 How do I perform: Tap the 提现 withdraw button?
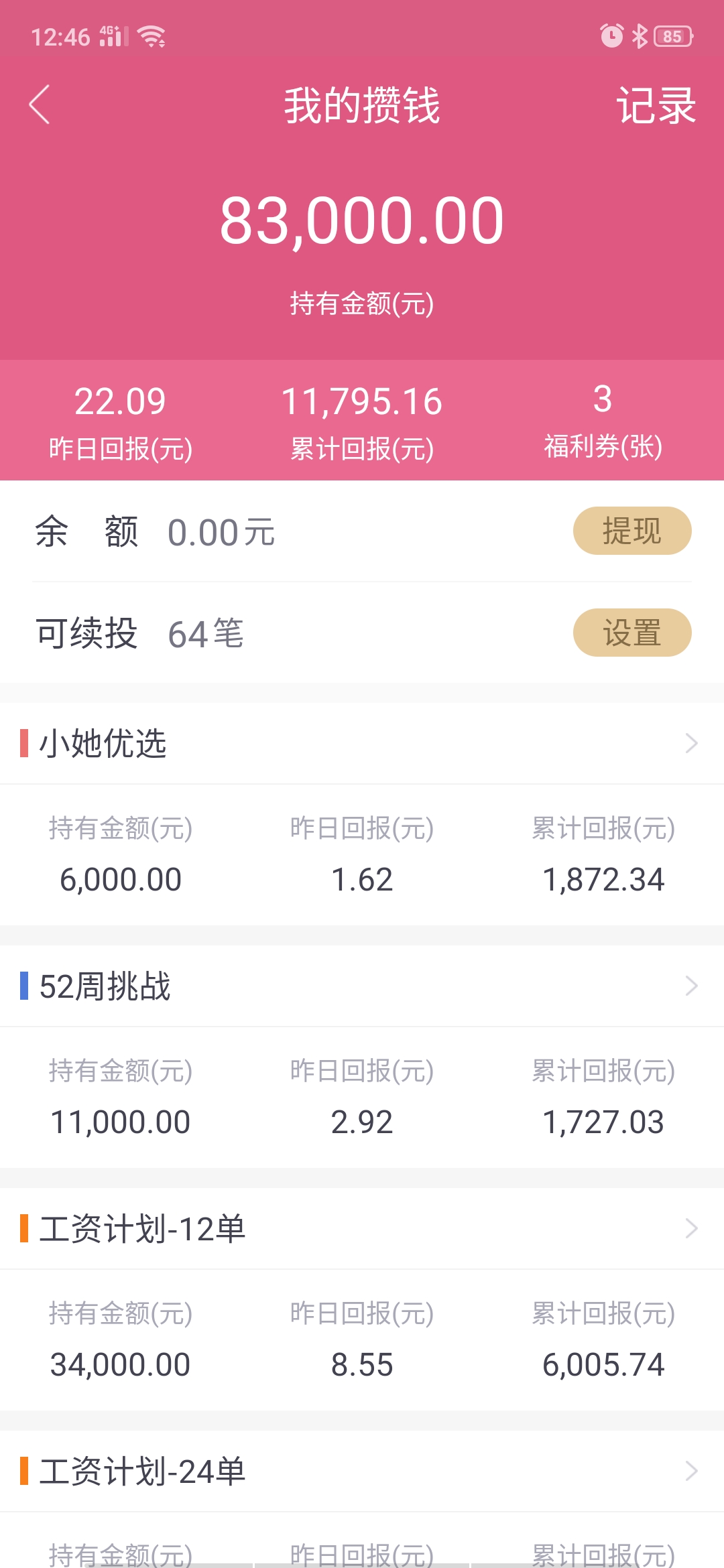(x=631, y=531)
